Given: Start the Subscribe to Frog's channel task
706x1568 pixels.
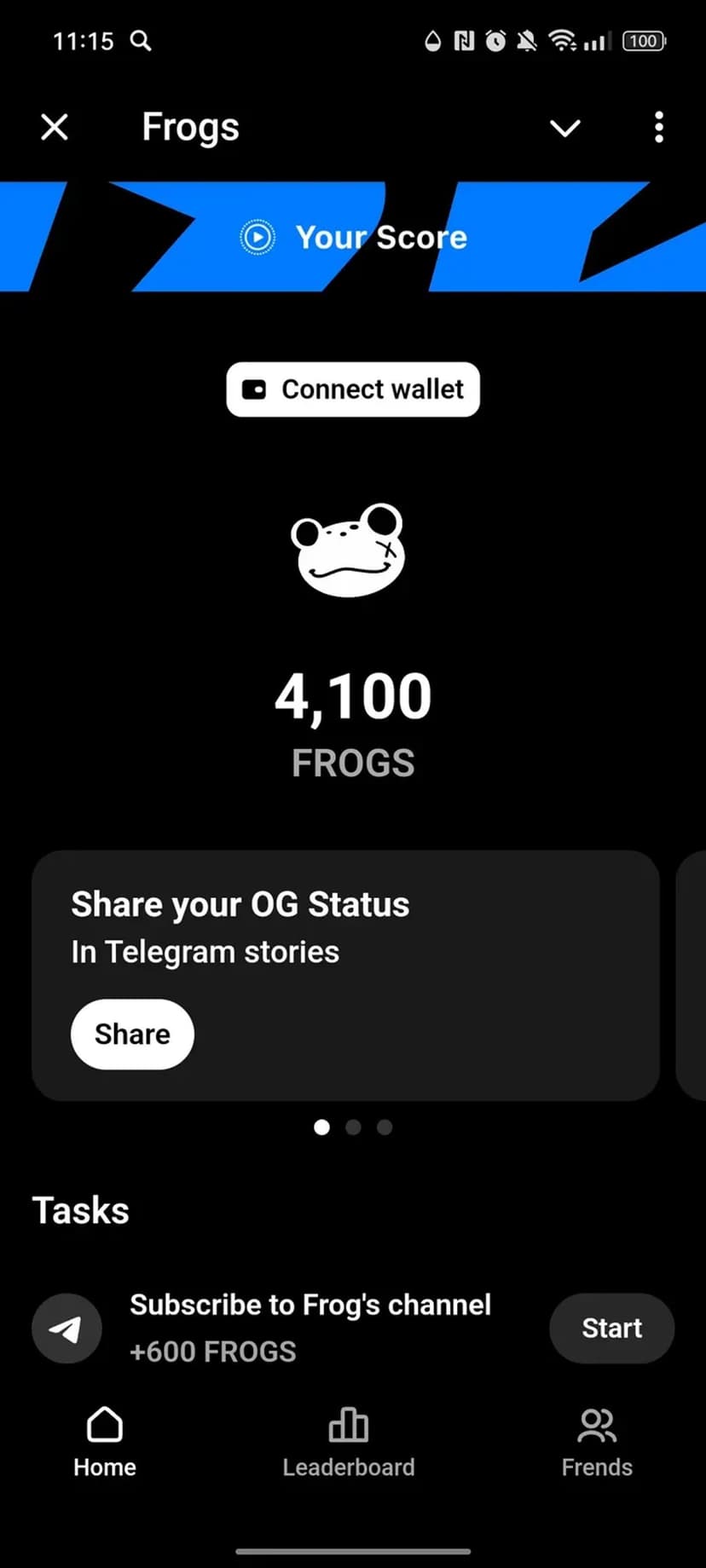Looking at the screenshot, I should 611,1328.
